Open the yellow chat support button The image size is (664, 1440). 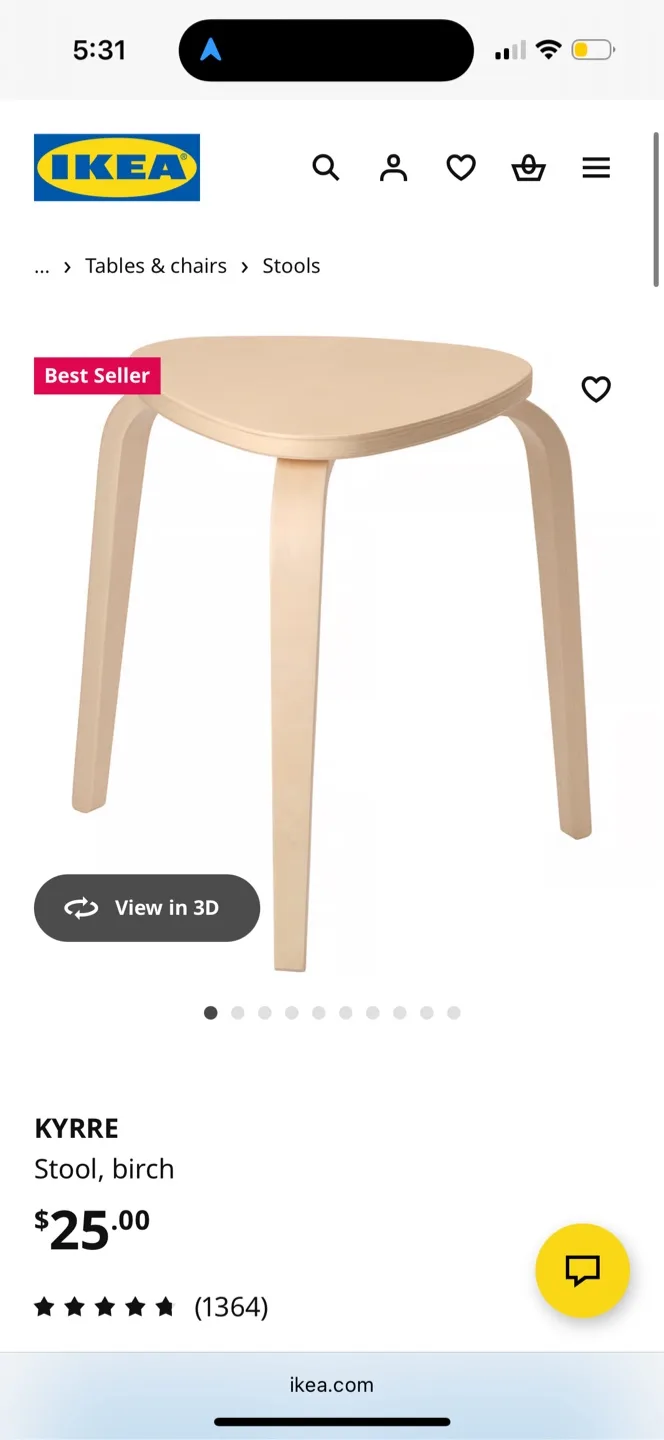coord(582,1270)
